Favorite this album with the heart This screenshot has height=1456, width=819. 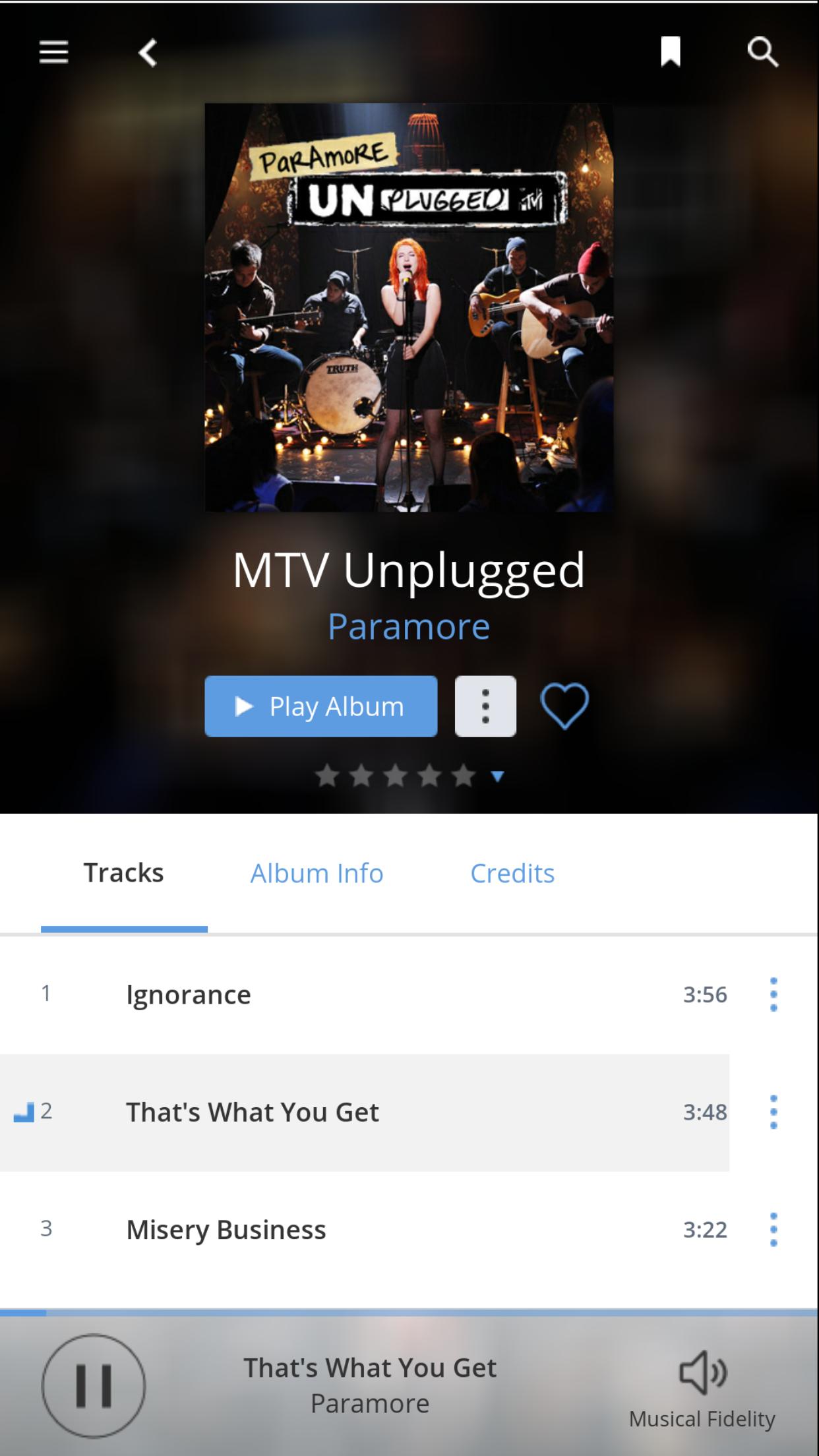pos(564,706)
